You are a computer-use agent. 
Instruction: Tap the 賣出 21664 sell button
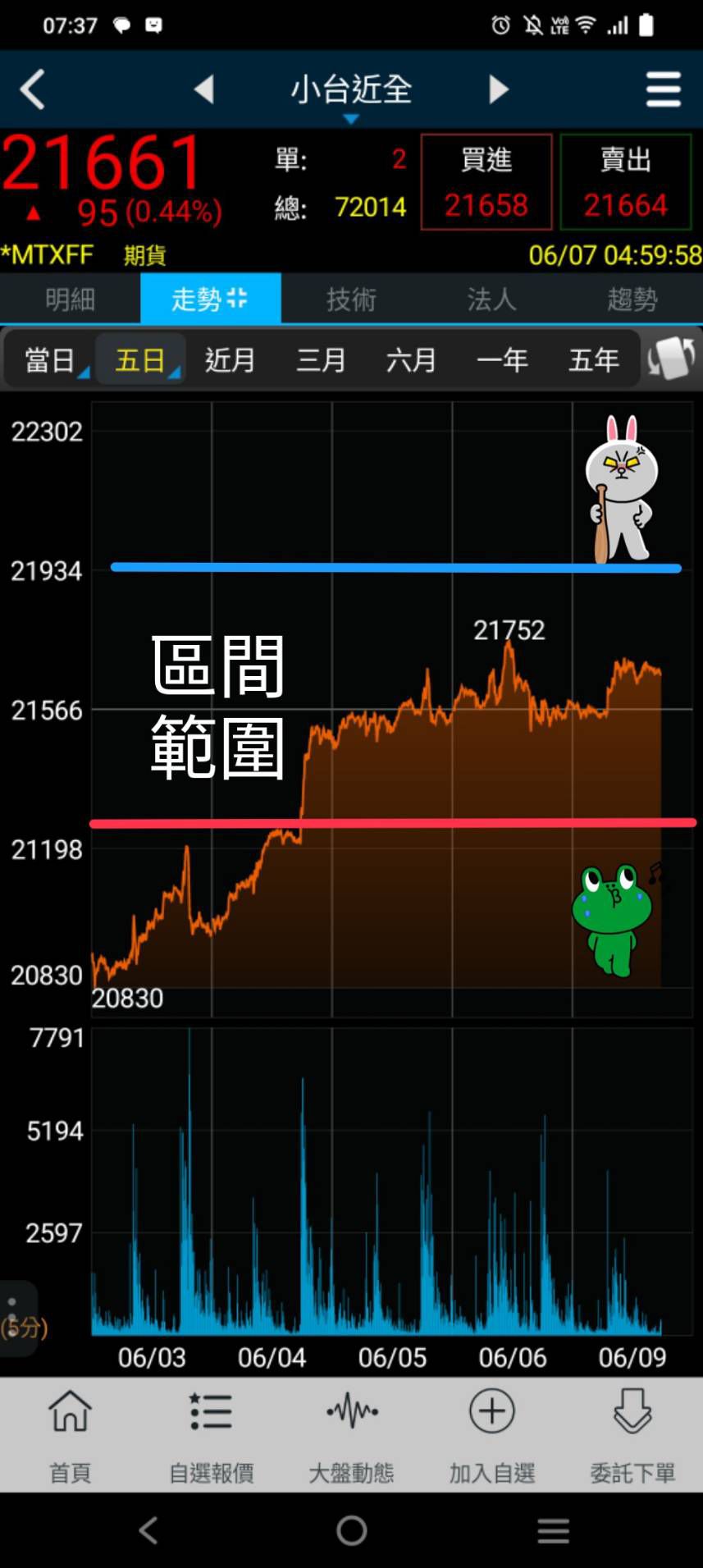626,182
